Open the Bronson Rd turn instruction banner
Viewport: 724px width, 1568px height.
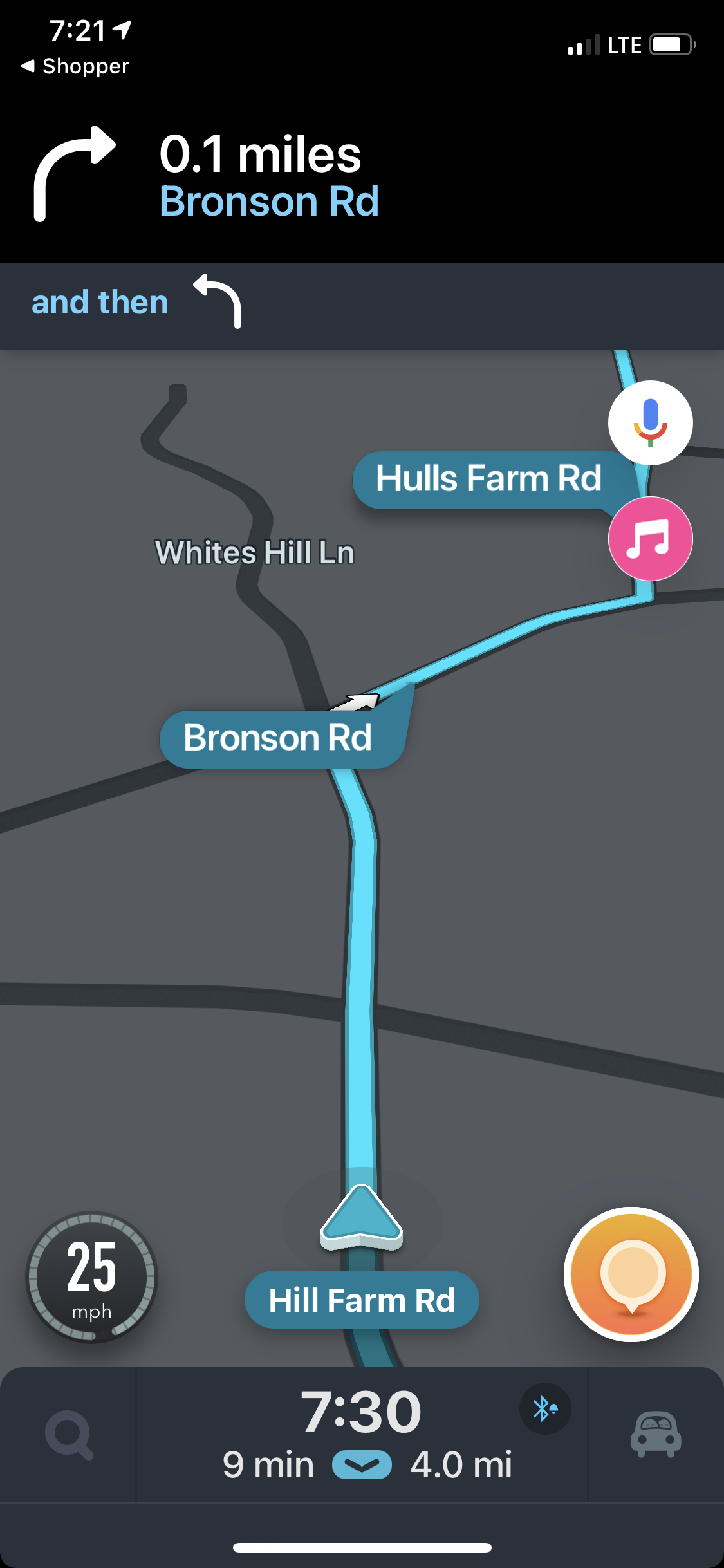(x=362, y=175)
